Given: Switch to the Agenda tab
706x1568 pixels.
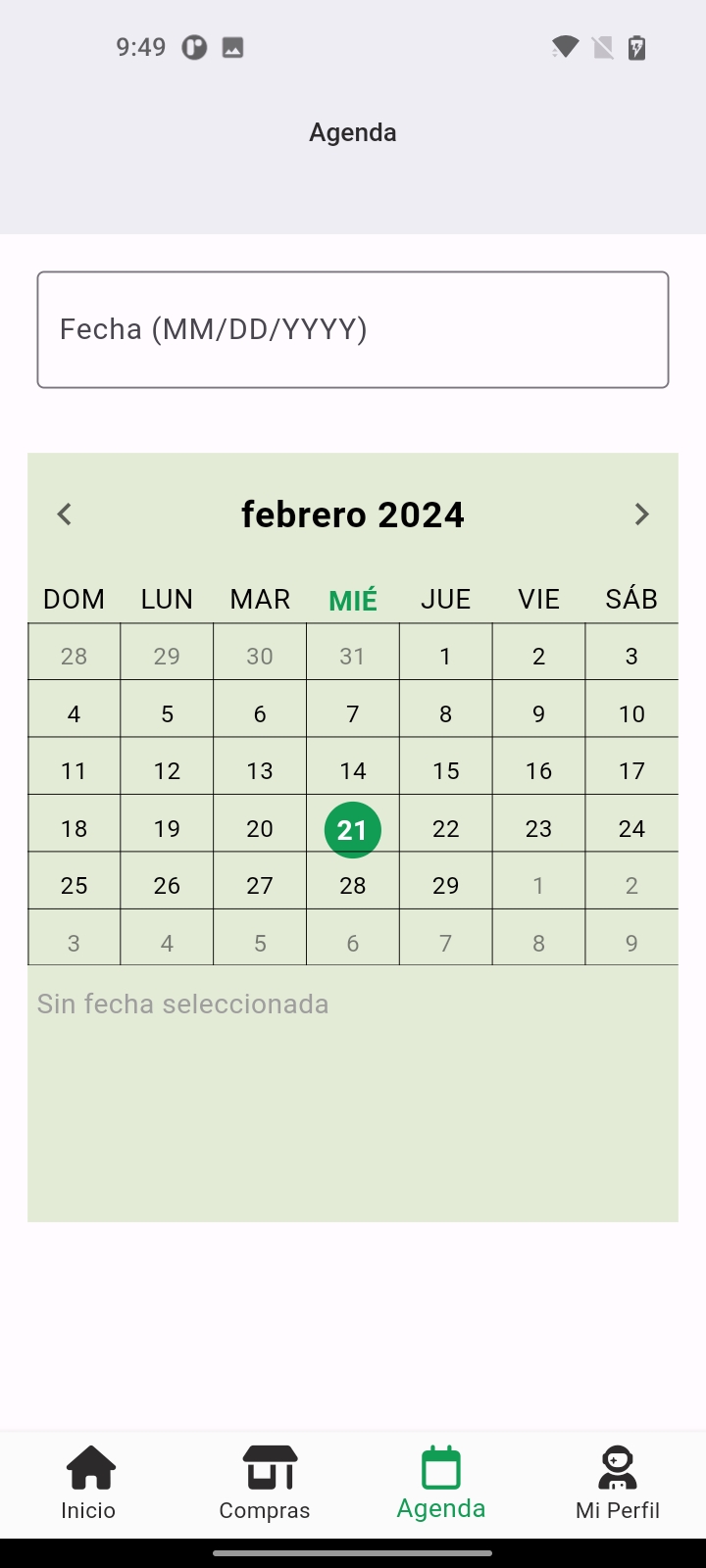Looking at the screenshot, I should 440,1483.
